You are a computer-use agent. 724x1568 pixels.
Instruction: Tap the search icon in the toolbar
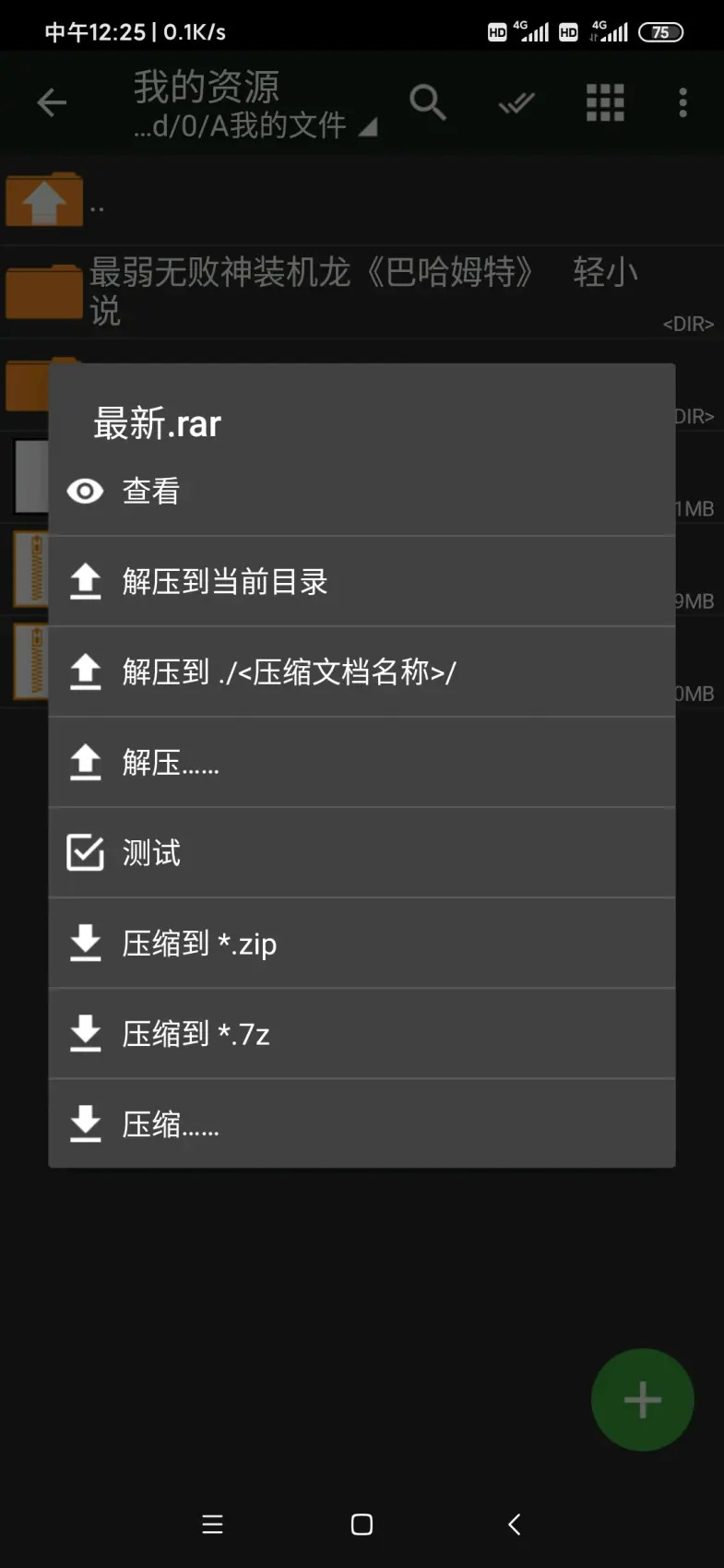(428, 102)
